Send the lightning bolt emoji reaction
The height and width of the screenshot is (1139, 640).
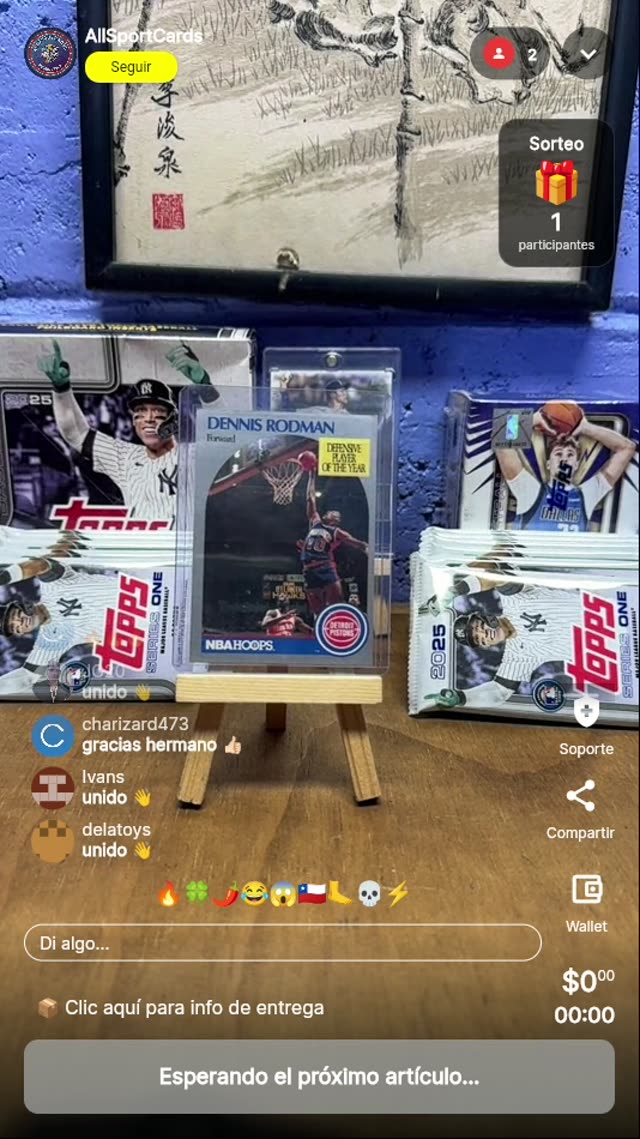pyautogui.click(x=398, y=894)
